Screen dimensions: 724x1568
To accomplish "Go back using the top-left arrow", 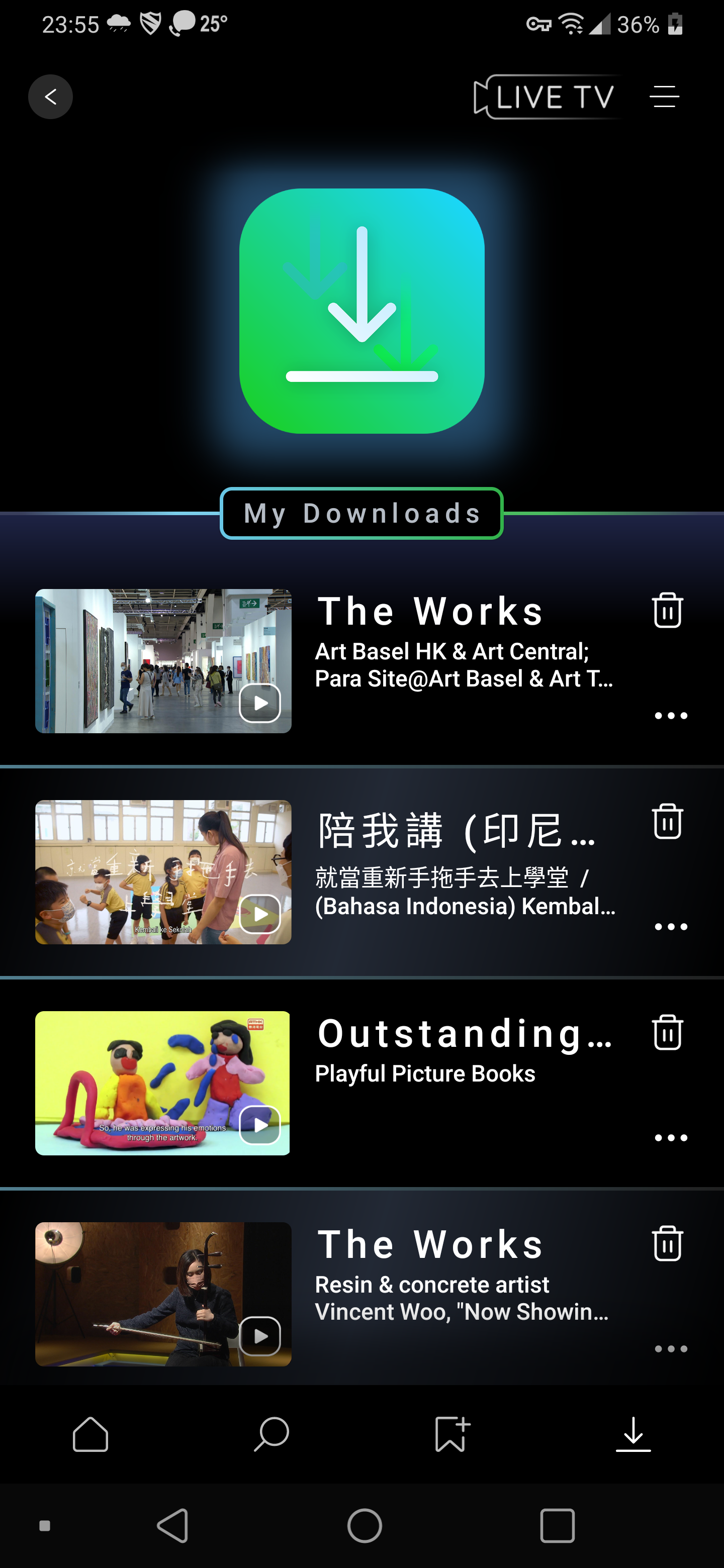I will coord(51,97).
